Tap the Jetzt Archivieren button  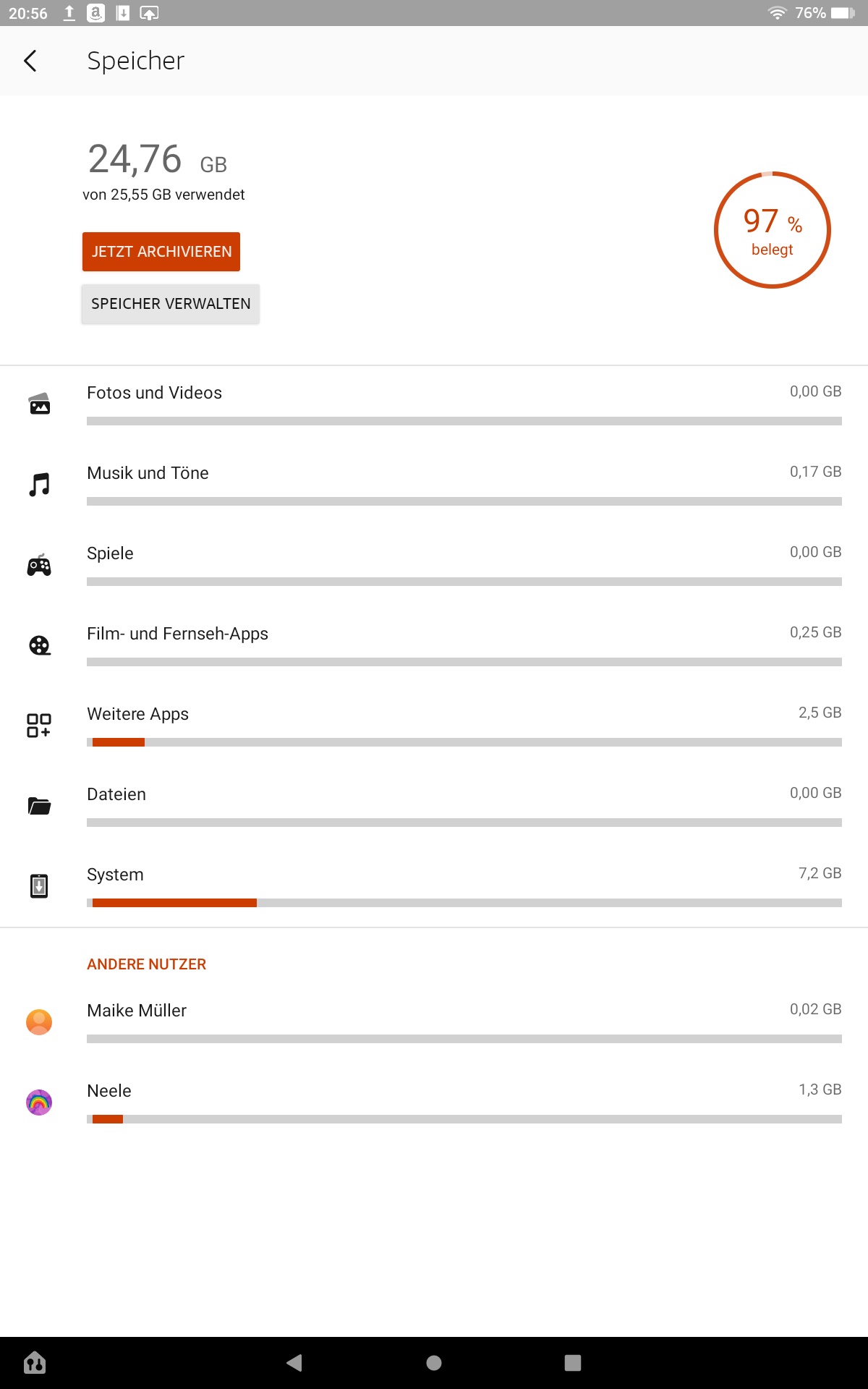(x=161, y=252)
